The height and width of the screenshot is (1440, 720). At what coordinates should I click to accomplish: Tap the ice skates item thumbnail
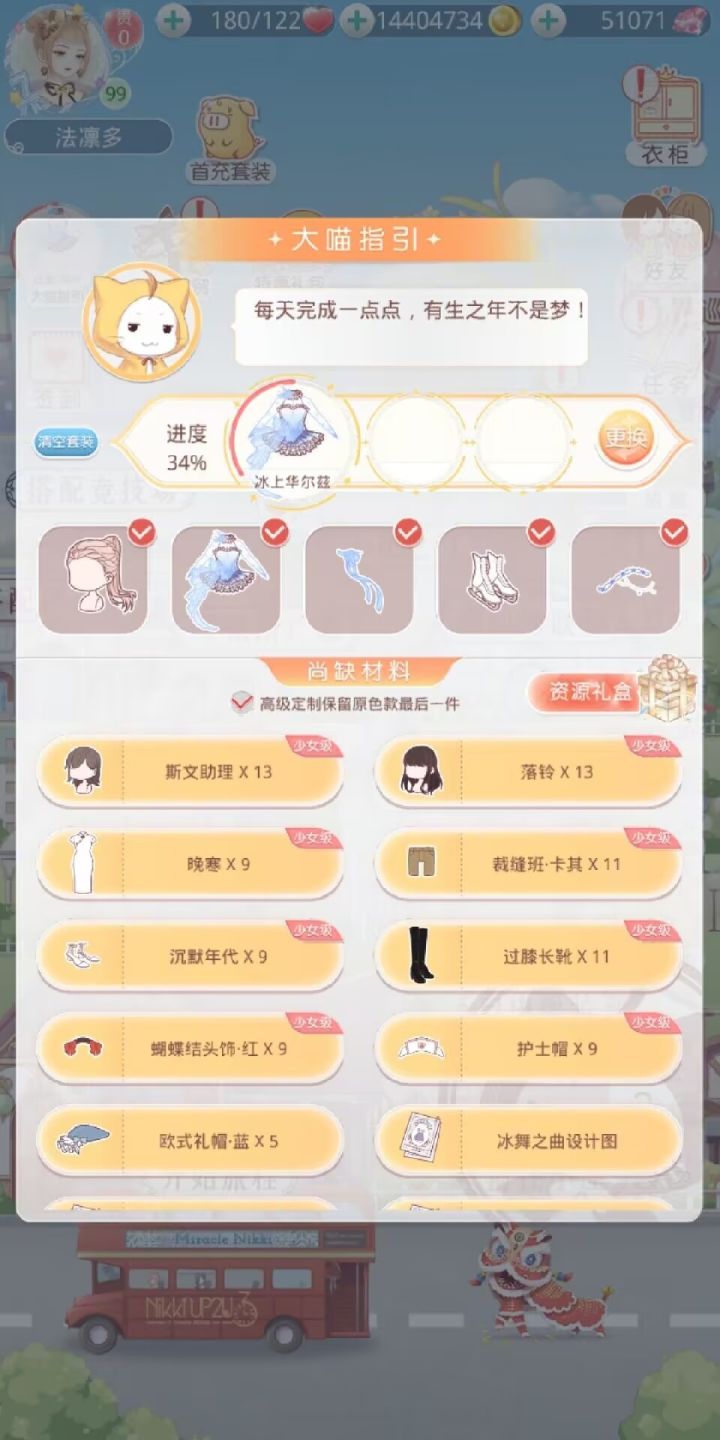[x=492, y=580]
